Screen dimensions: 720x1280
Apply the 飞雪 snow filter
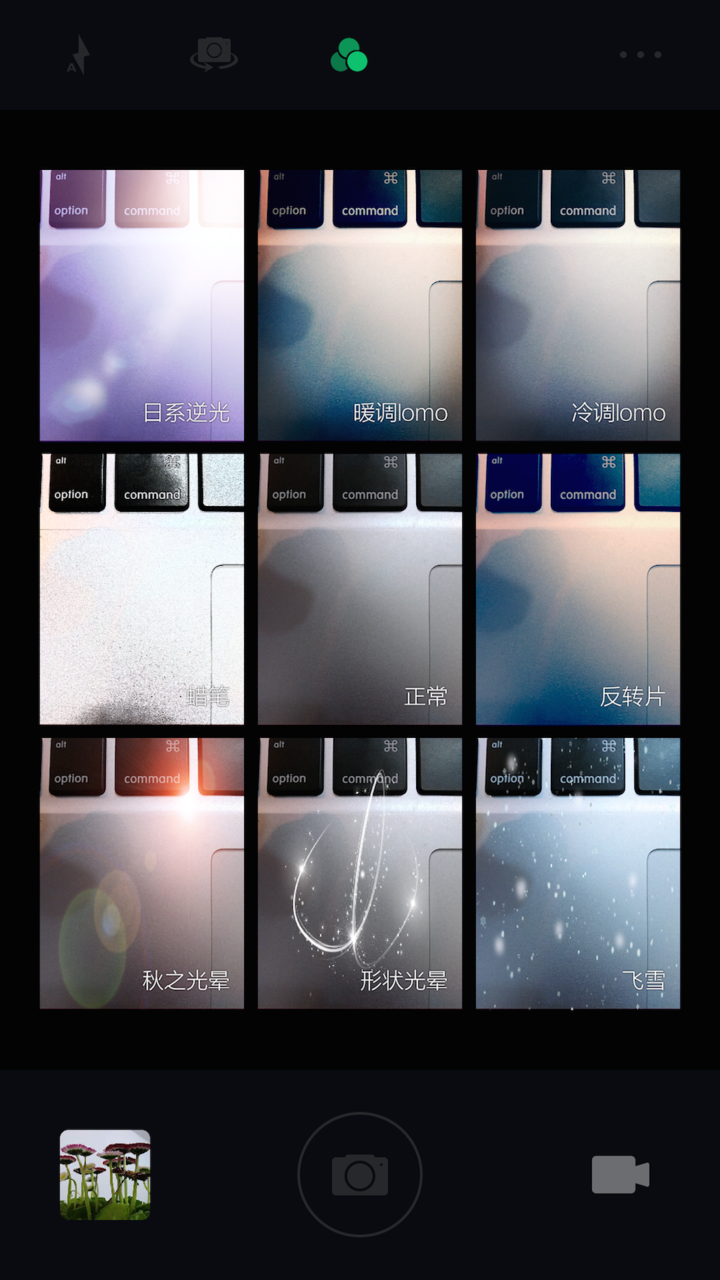(x=578, y=873)
